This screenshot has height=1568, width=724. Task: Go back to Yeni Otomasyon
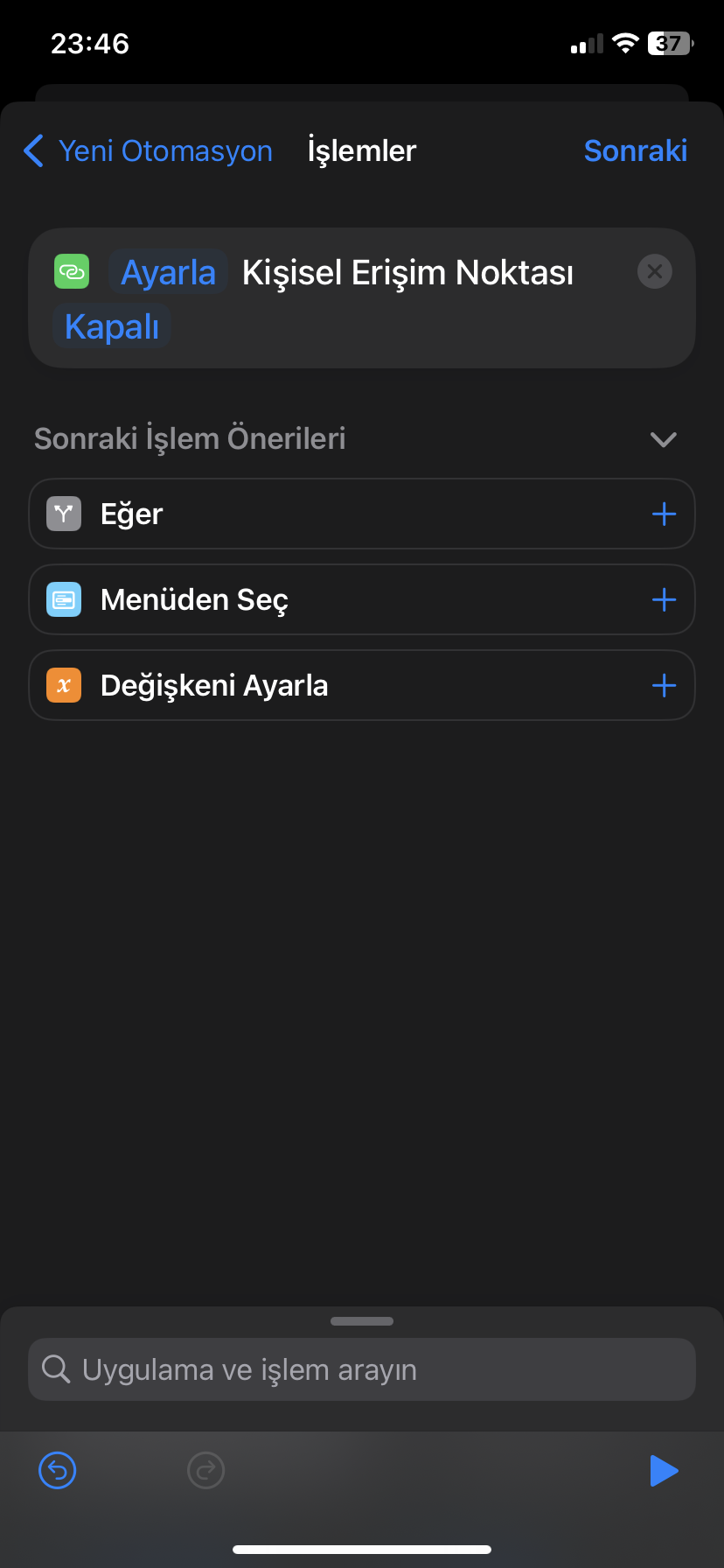148,150
